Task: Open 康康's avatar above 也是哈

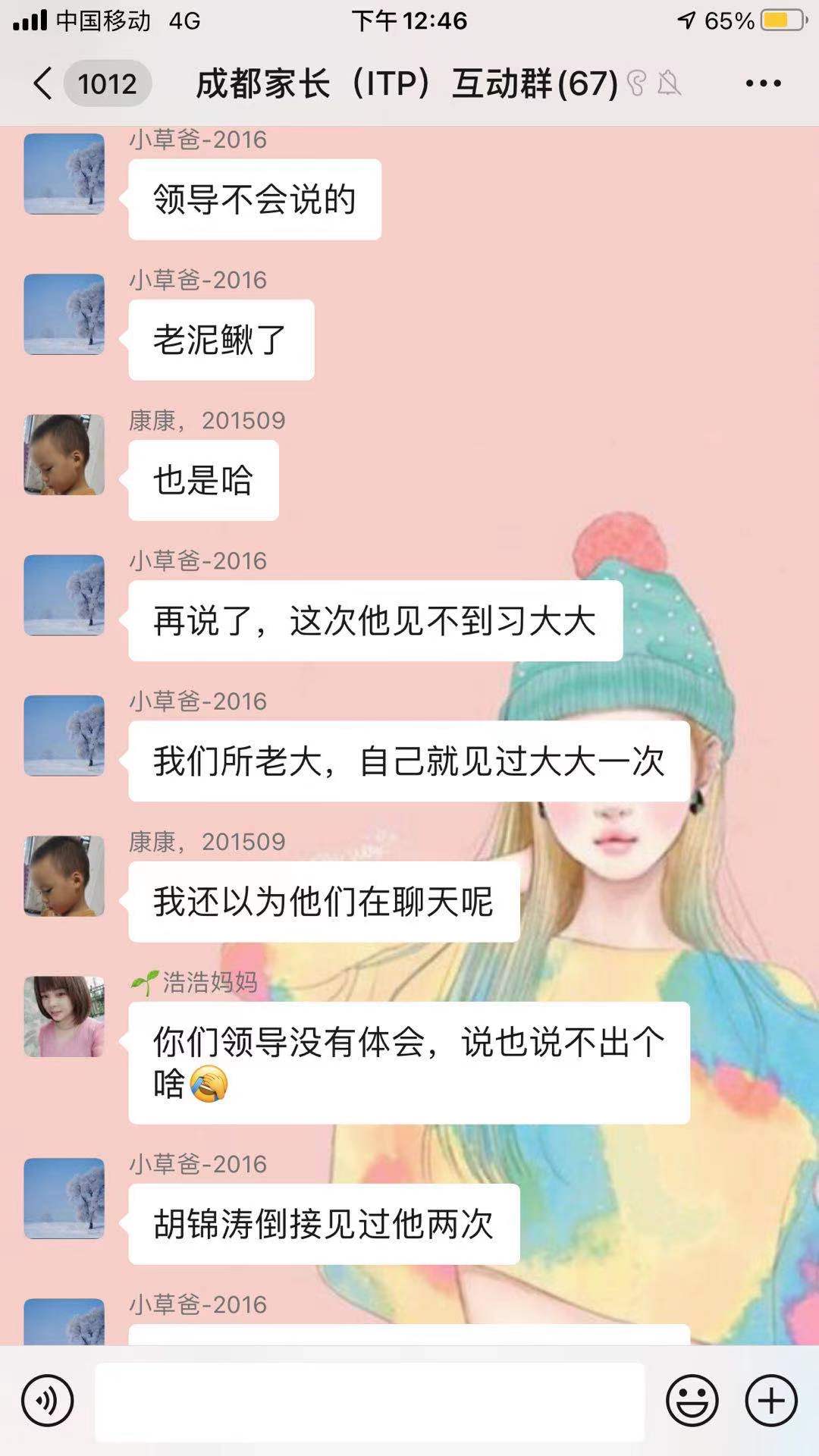Action: point(64,454)
